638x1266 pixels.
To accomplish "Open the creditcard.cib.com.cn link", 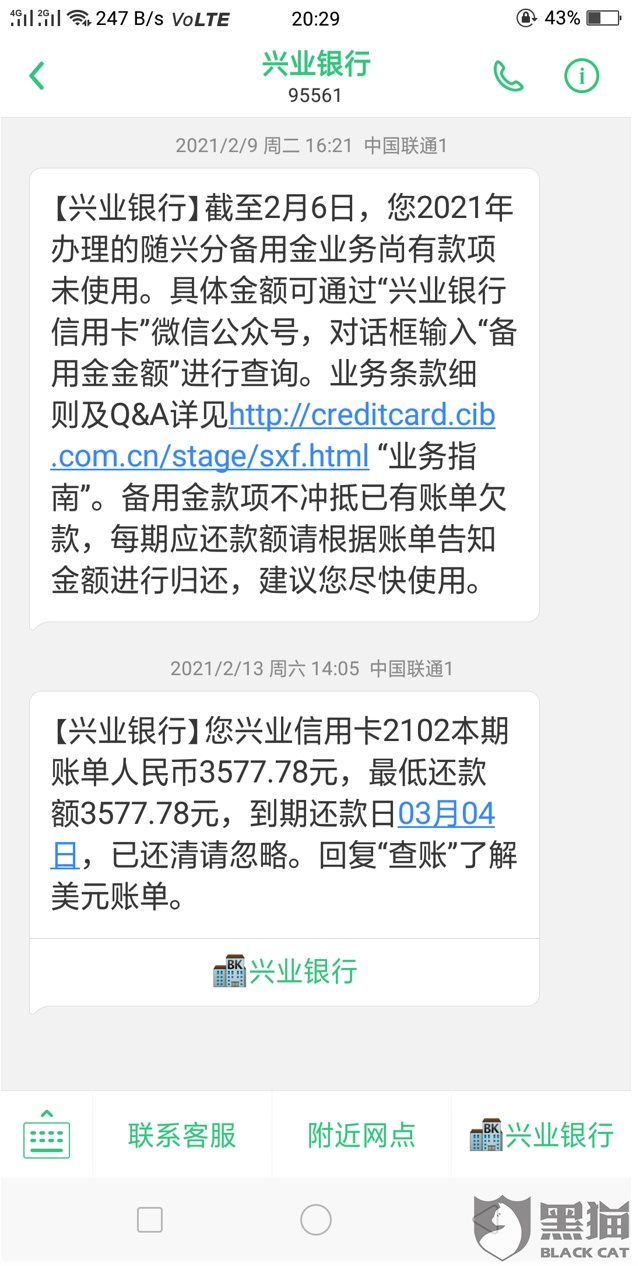I will (272, 435).
